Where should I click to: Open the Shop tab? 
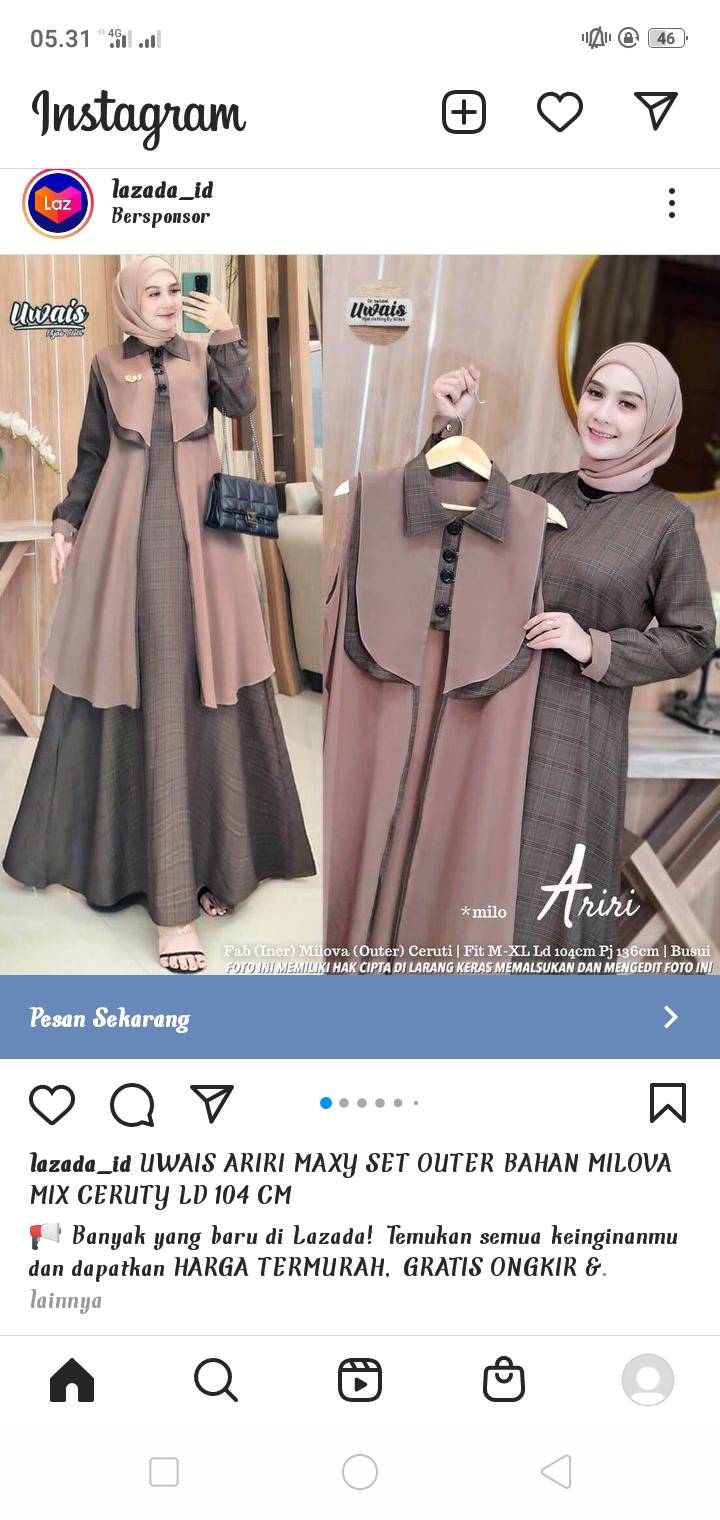tap(504, 1380)
